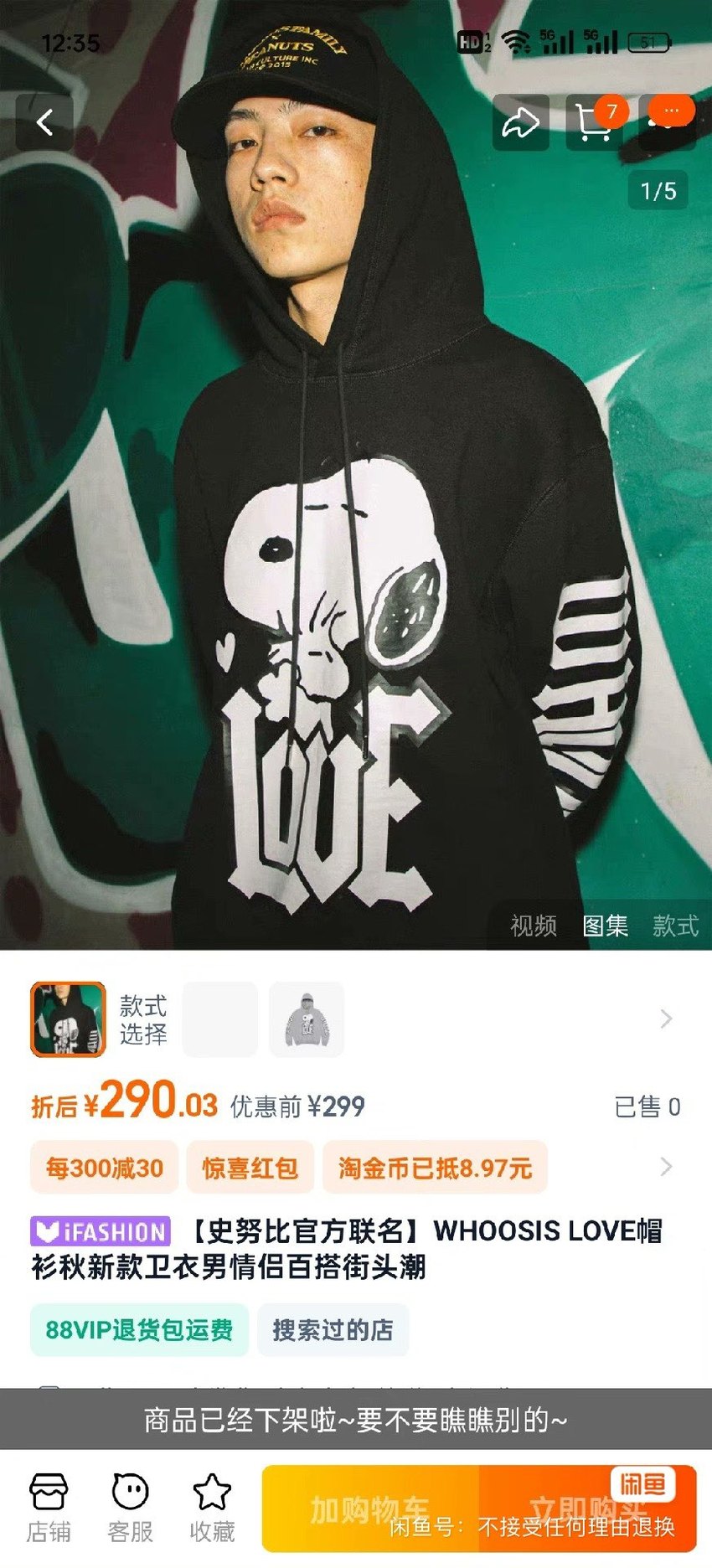Go back using the top-left arrow
Viewport: 712px width, 1568px height.
point(44,122)
